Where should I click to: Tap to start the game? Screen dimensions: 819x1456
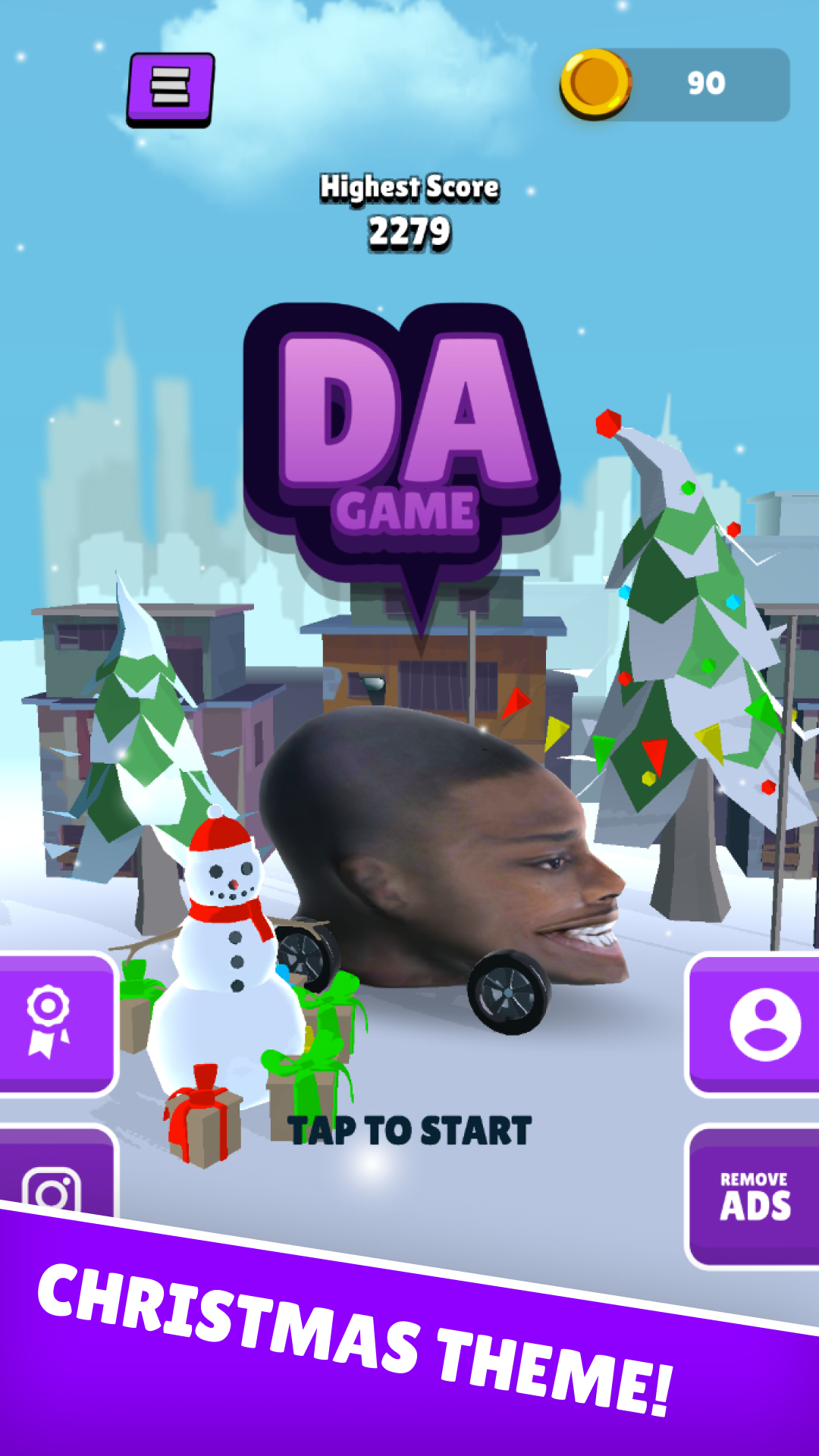coord(409,1131)
